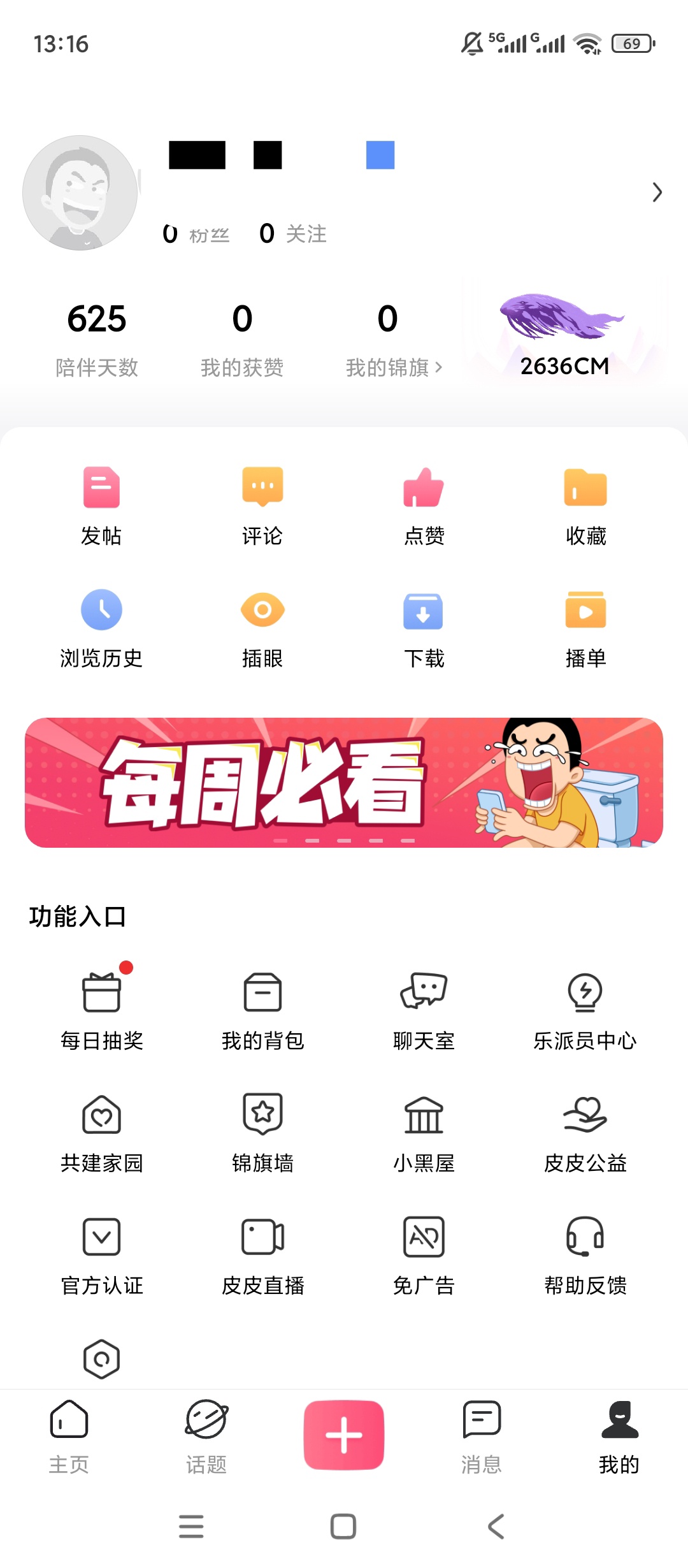Screen dimensions: 688x1568
Task: Open the profile details chevron
Action: 657,192
